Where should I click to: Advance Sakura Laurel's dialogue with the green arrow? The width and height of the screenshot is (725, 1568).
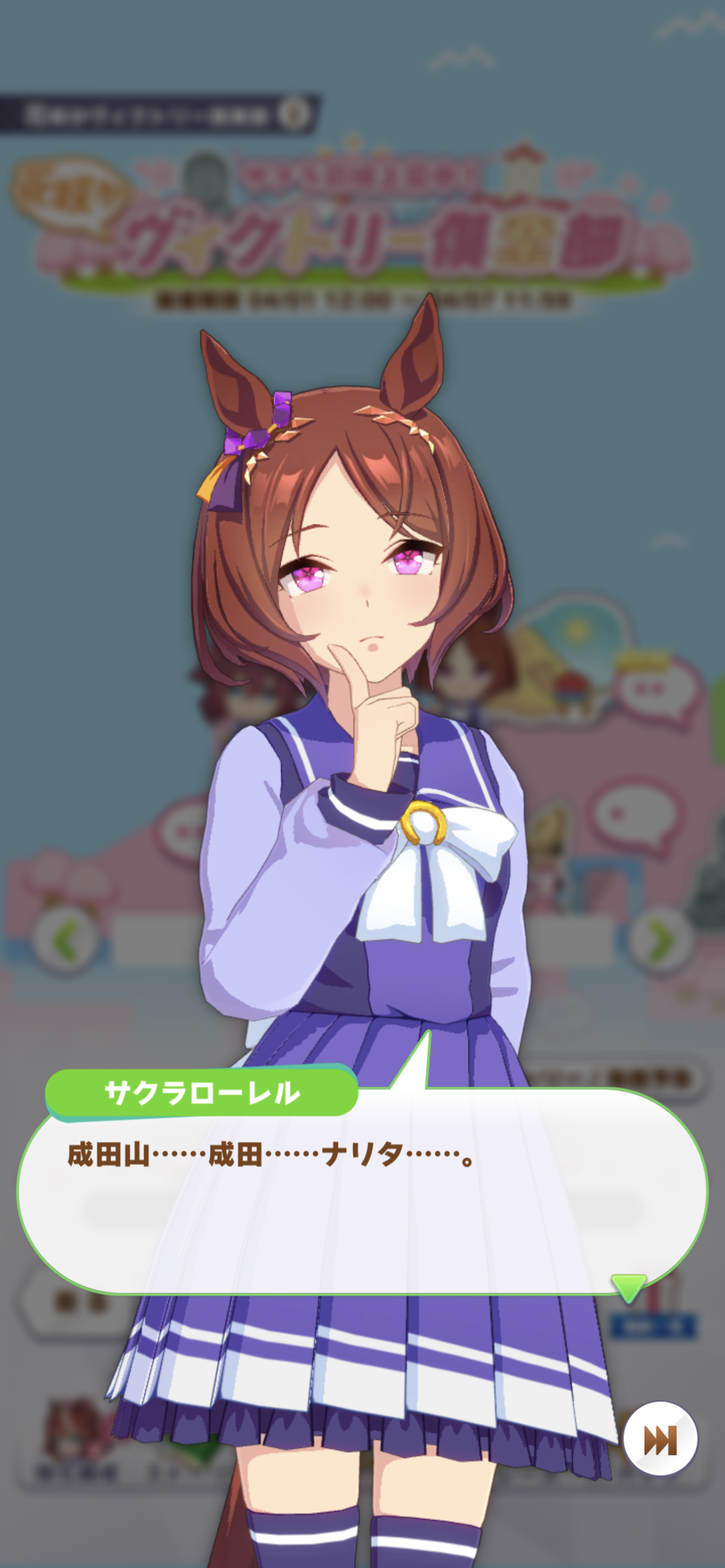(628, 1287)
